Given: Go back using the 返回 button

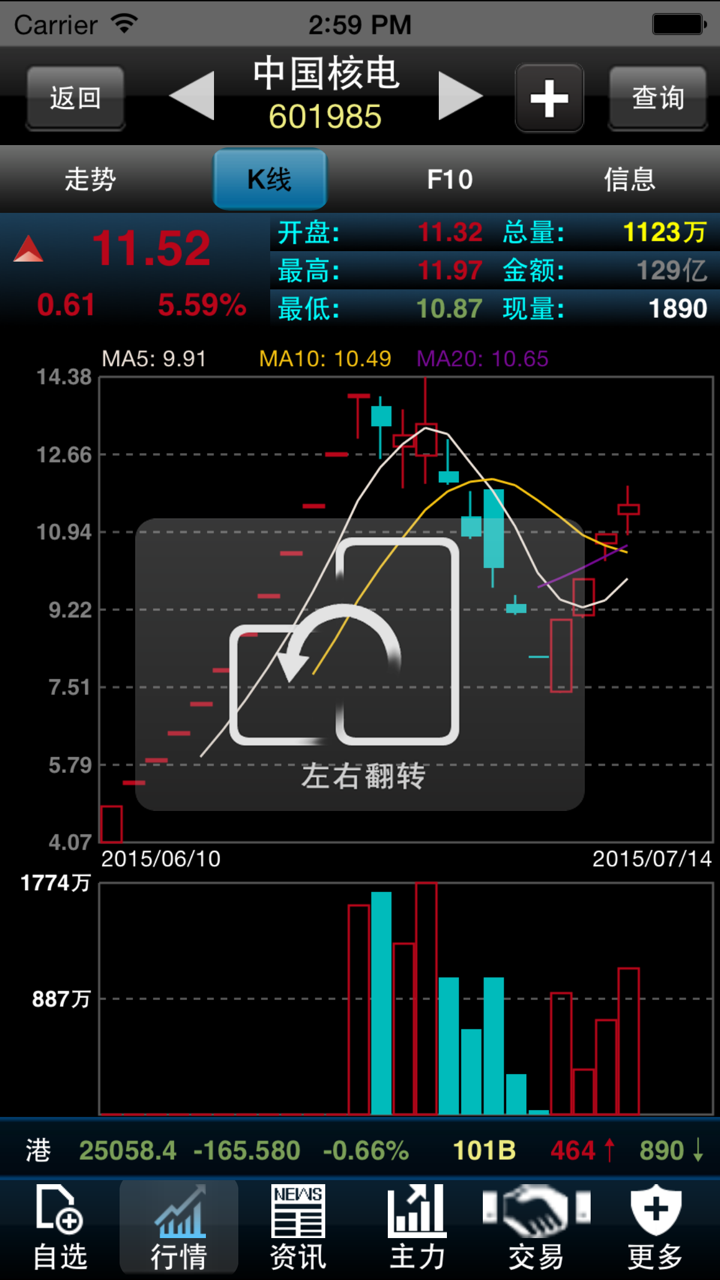Looking at the screenshot, I should [75, 98].
